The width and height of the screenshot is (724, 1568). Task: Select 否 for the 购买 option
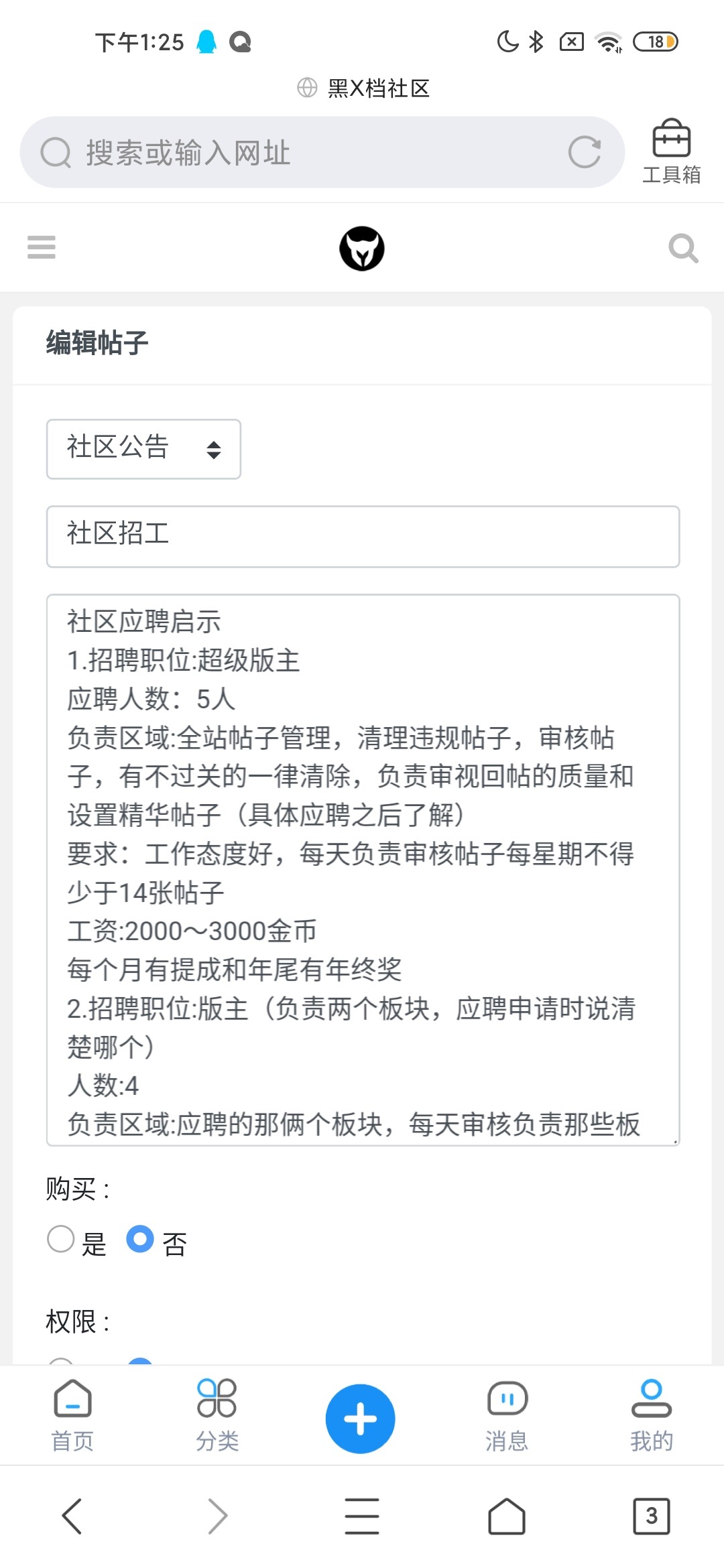[x=140, y=1239]
